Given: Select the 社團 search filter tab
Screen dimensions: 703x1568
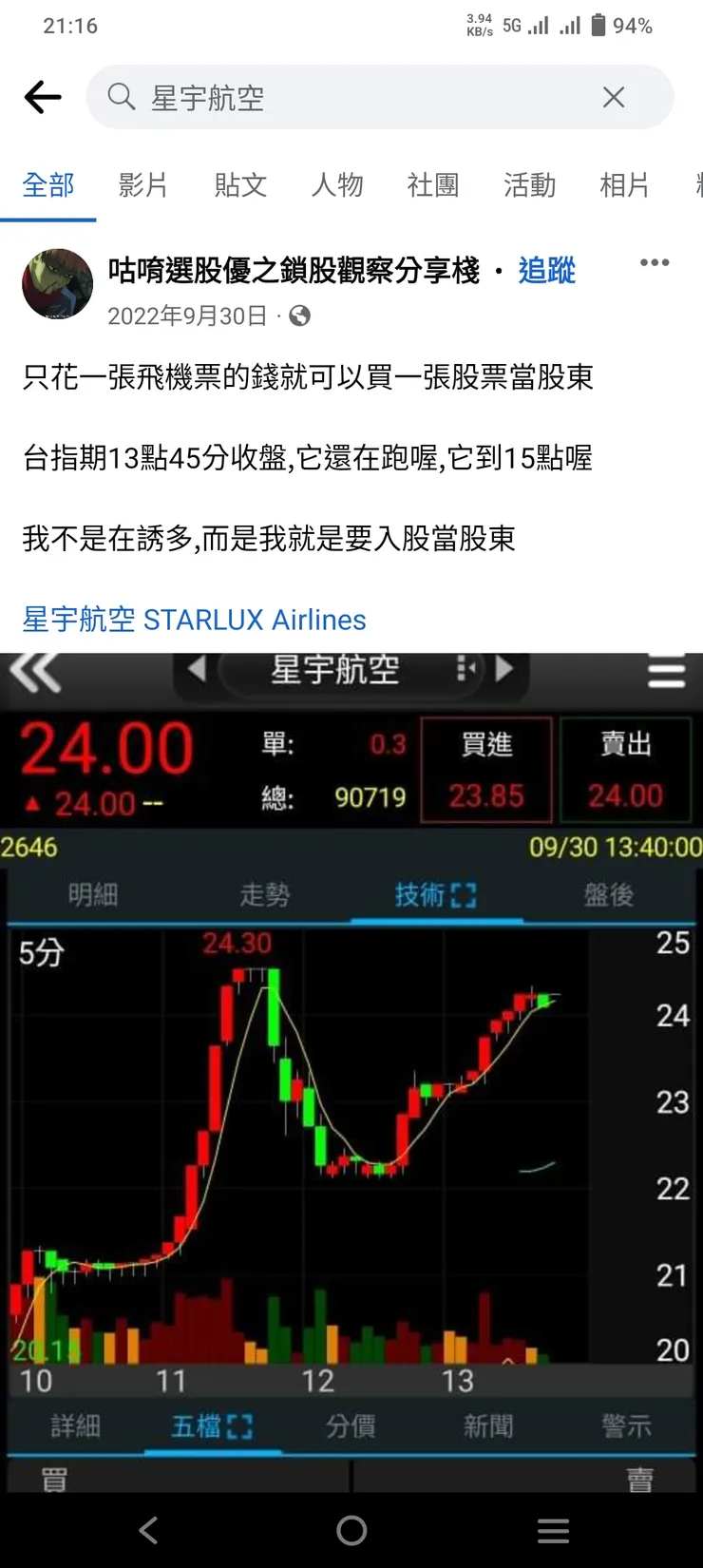Looking at the screenshot, I should (432, 186).
